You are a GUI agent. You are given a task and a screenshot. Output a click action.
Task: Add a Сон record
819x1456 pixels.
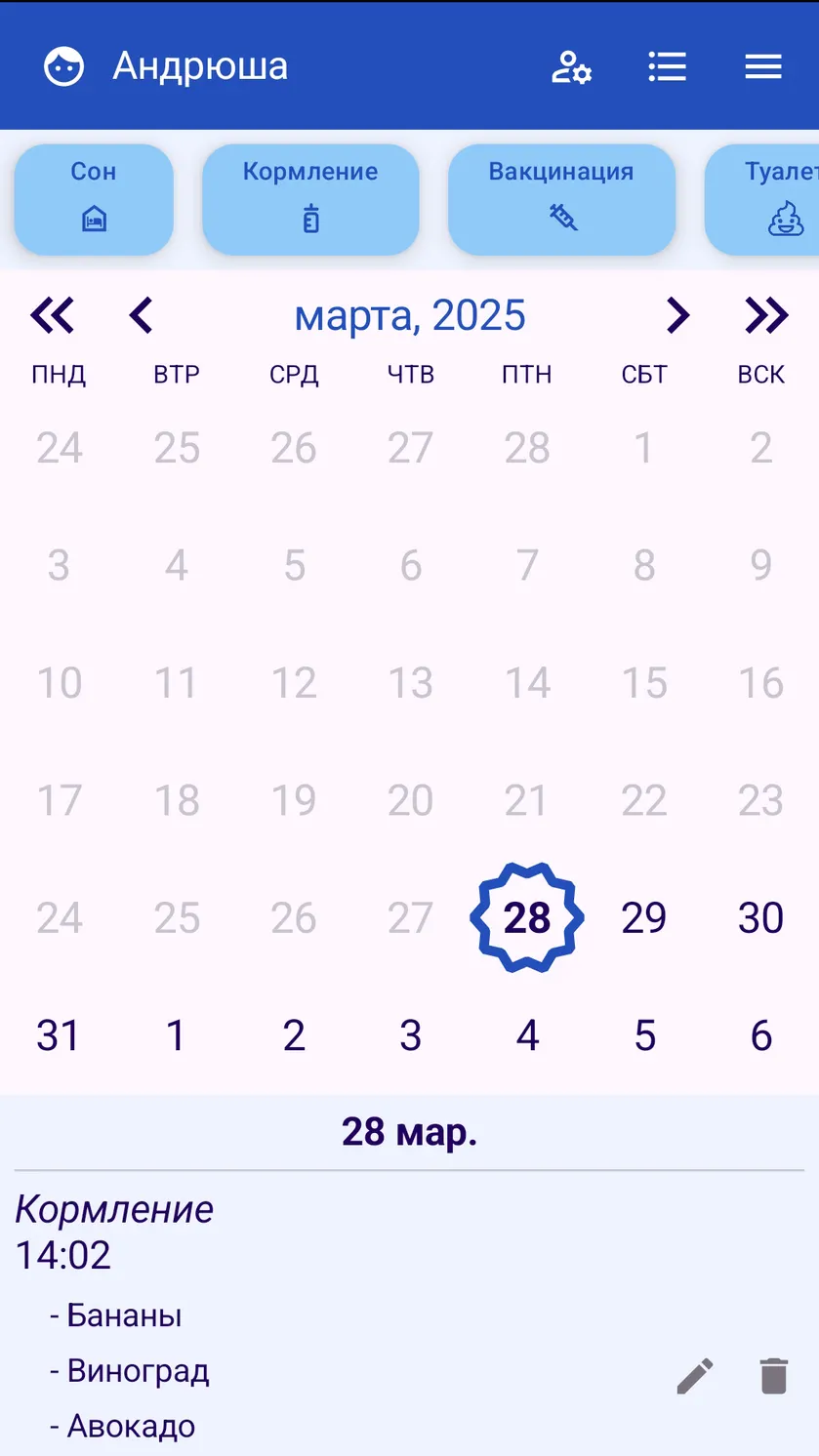tap(94, 200)
